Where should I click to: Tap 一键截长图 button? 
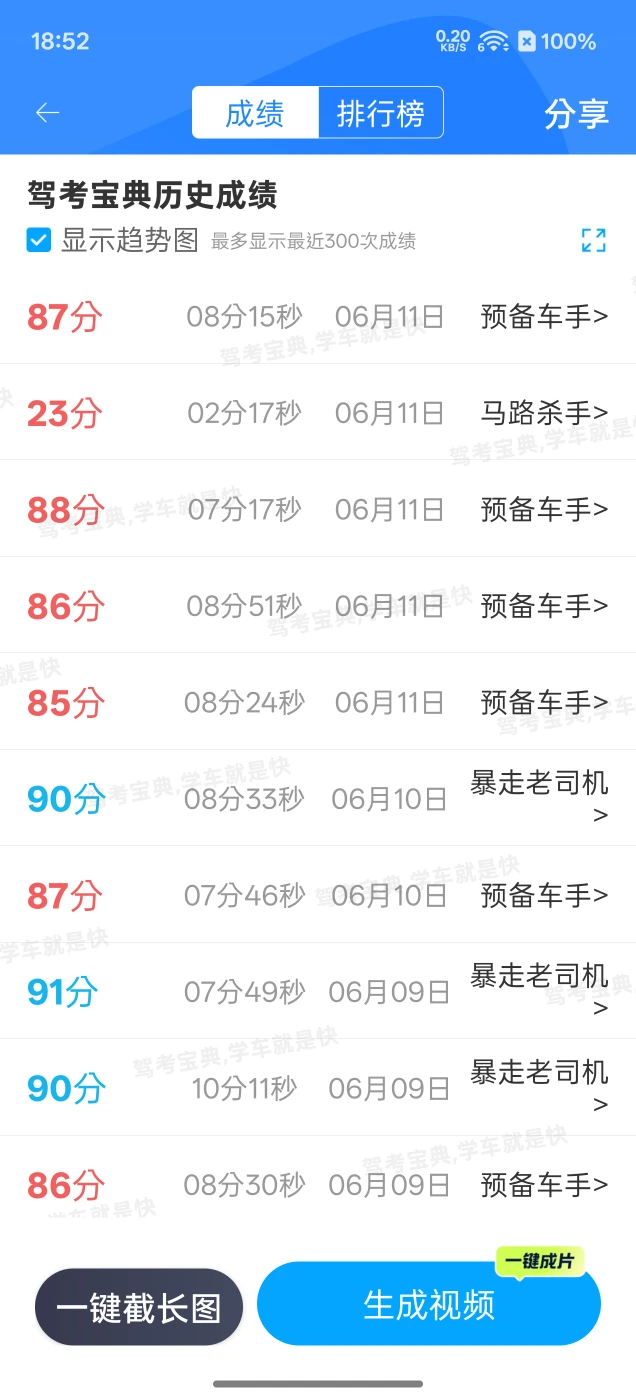[x=139, y=1307]
